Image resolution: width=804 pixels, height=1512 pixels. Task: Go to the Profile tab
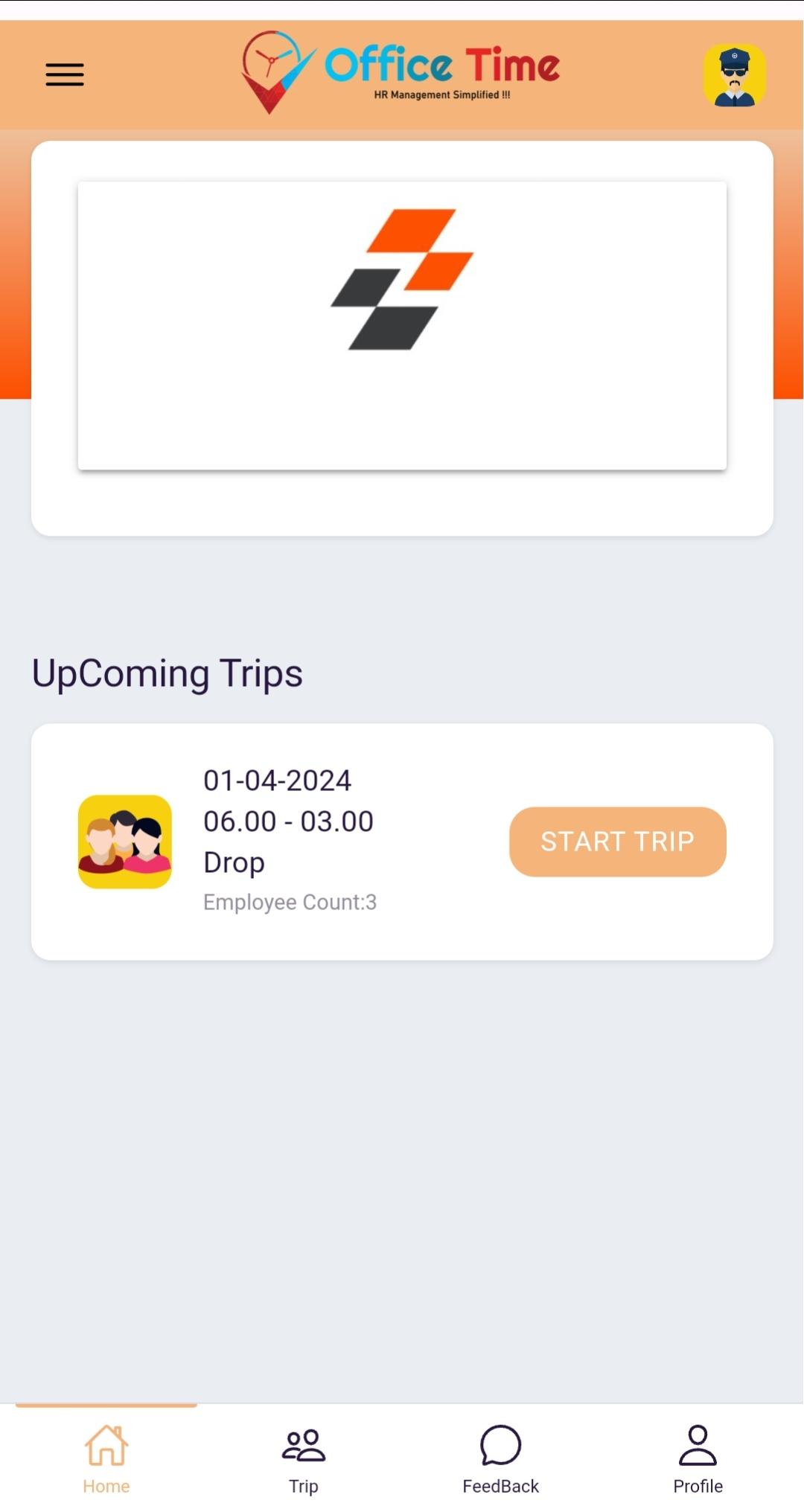698,1459
